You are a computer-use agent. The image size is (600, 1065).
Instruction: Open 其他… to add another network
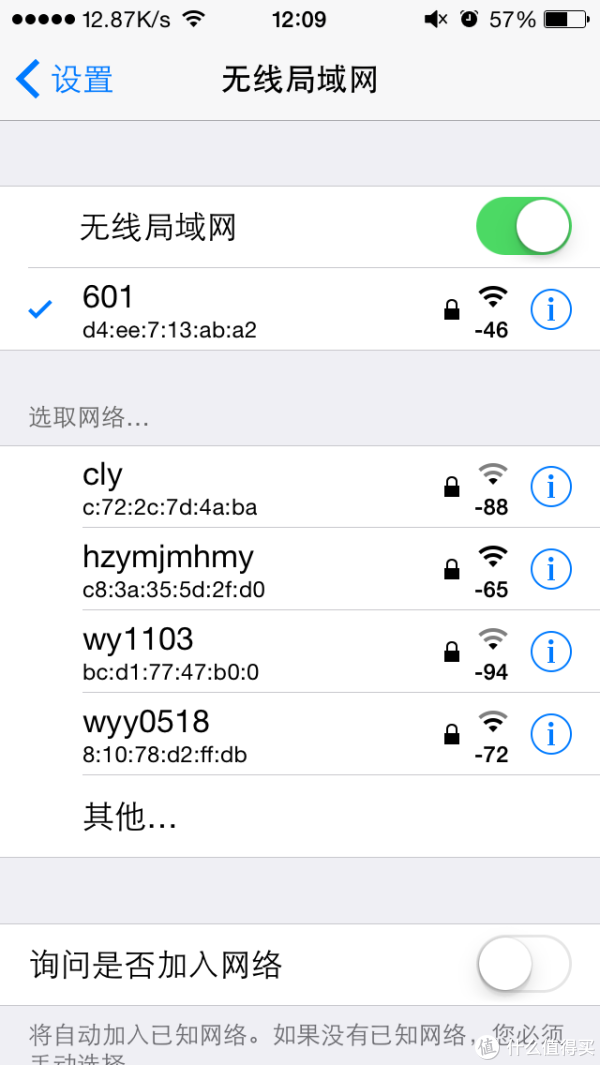(130, 817)
